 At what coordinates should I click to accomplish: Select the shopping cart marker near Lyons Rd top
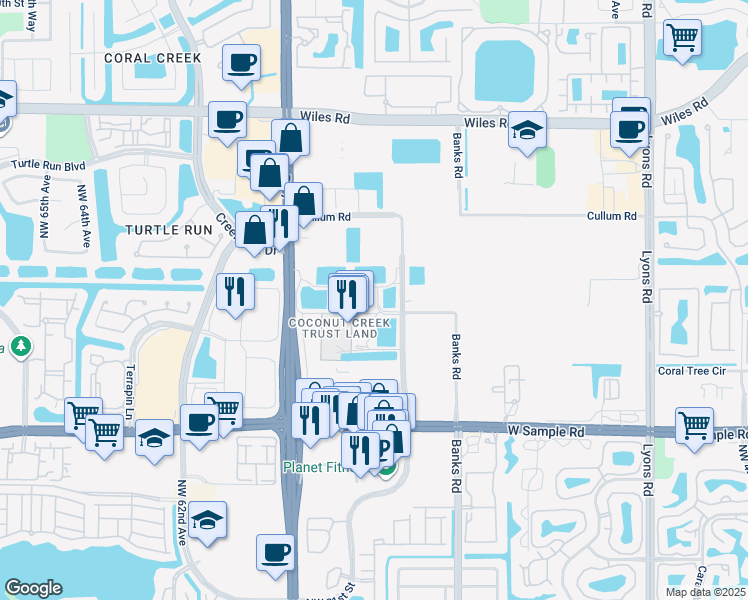pyautogui.click(x=682, y=38)
